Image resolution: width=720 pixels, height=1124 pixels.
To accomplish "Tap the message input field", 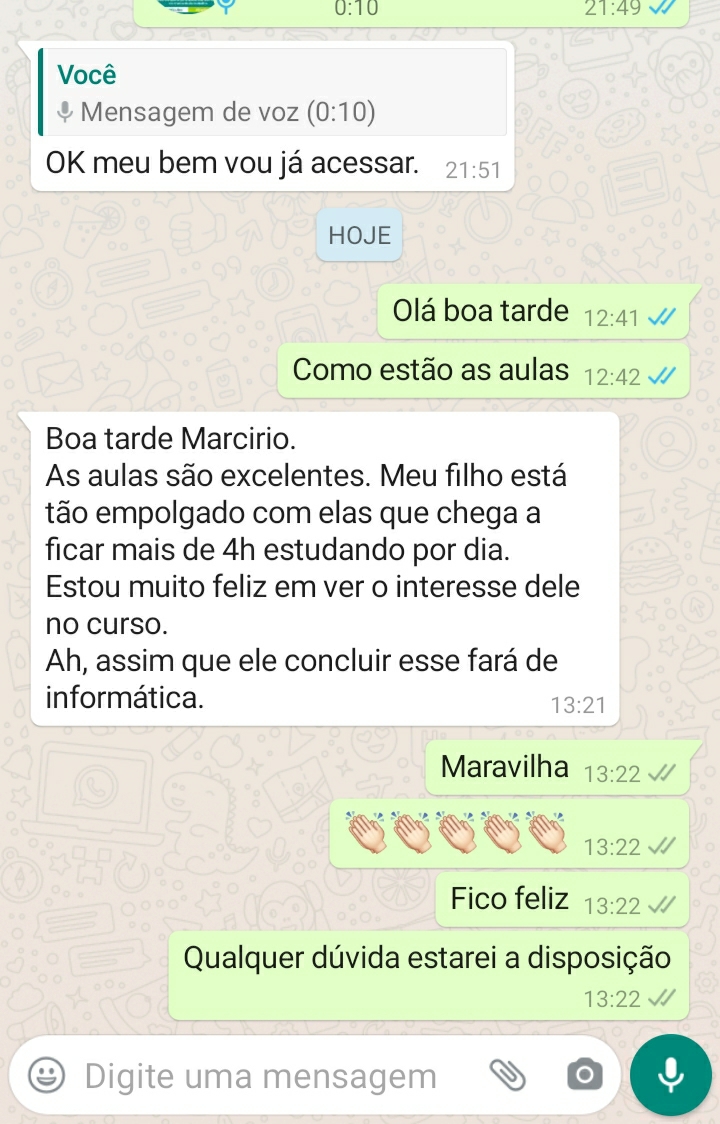I will (262, 1076).
